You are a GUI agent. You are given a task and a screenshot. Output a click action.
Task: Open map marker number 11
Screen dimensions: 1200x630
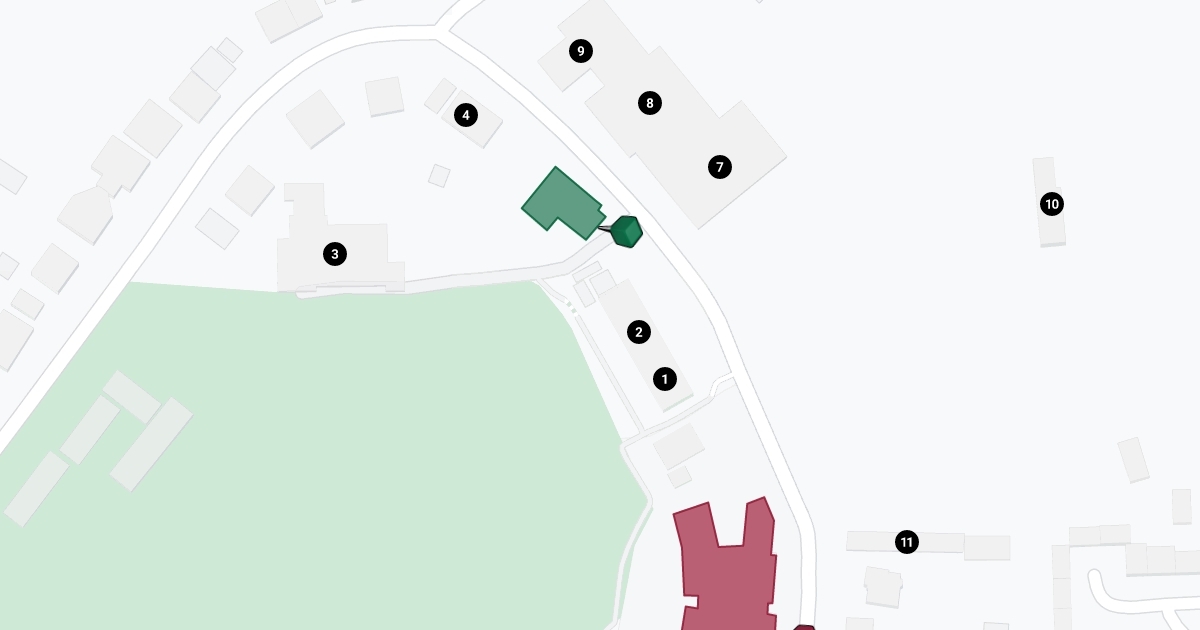[x=907, y=542]
